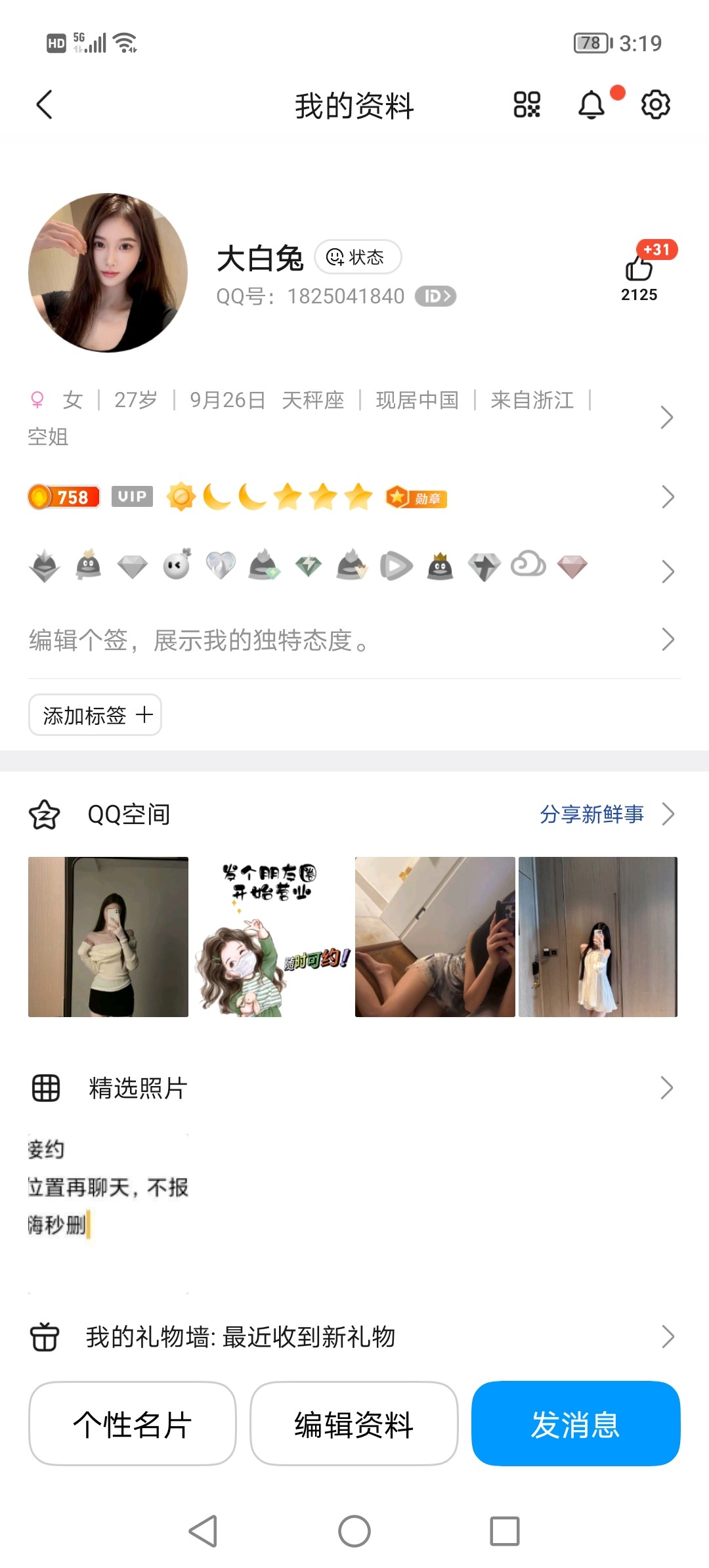Open the settings gear
Screen dimensions: 709x1568
click(x=655, y=105)
